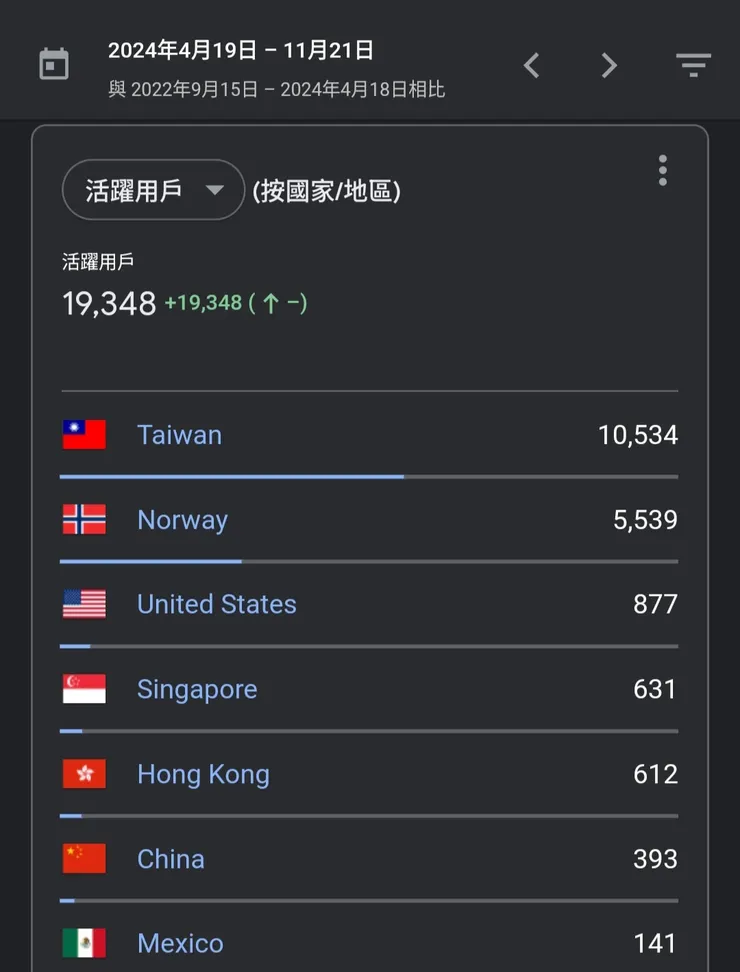Click the forward arrow to shift date range
The height and width of the screenshot is (972, 740).
pyautogui.click(x=608, y=64)
